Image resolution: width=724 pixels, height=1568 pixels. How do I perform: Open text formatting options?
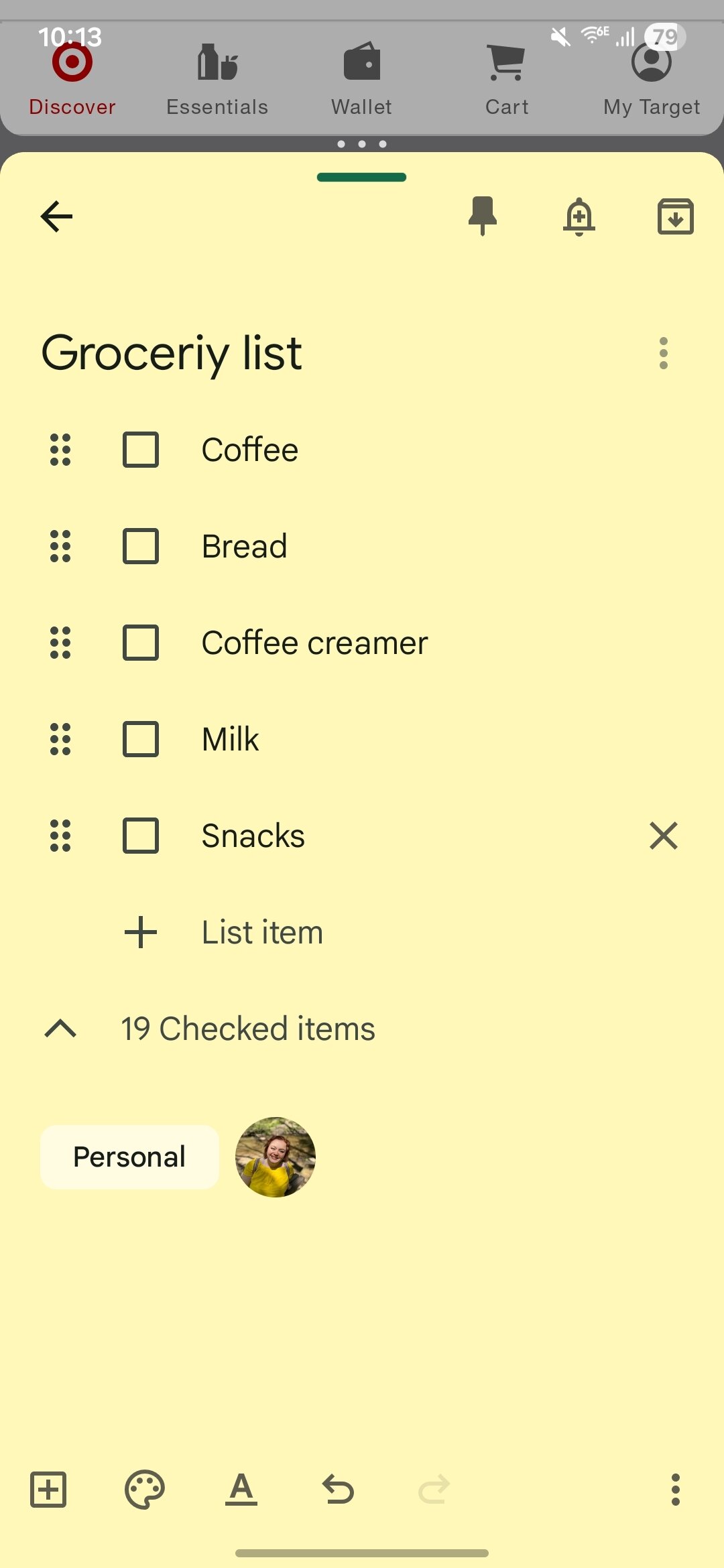click(241, 1490)
